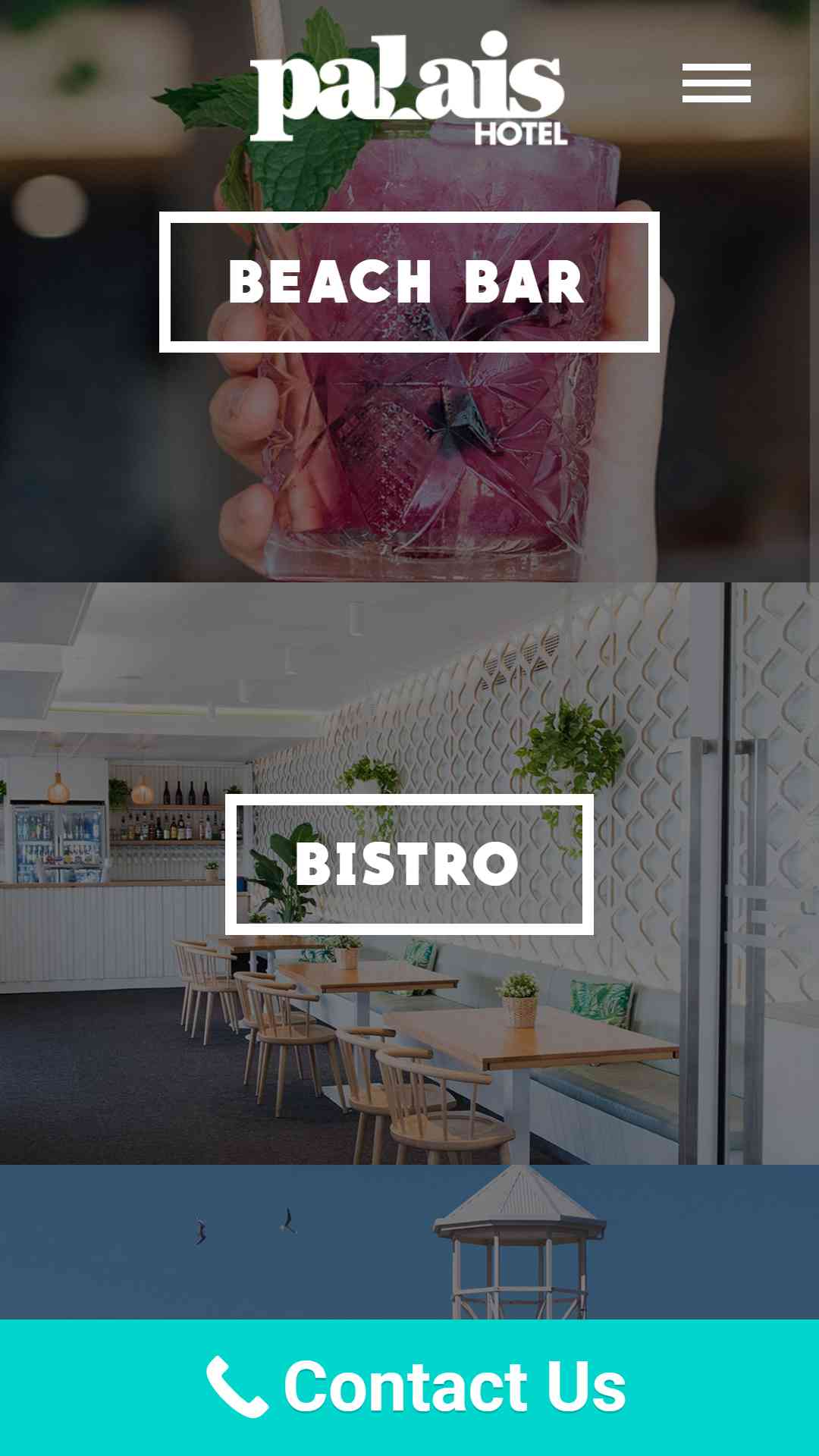Screen dimensions: 819x1456
Task: Go to home via Palais Hotel logo
Action: [409, 88]
